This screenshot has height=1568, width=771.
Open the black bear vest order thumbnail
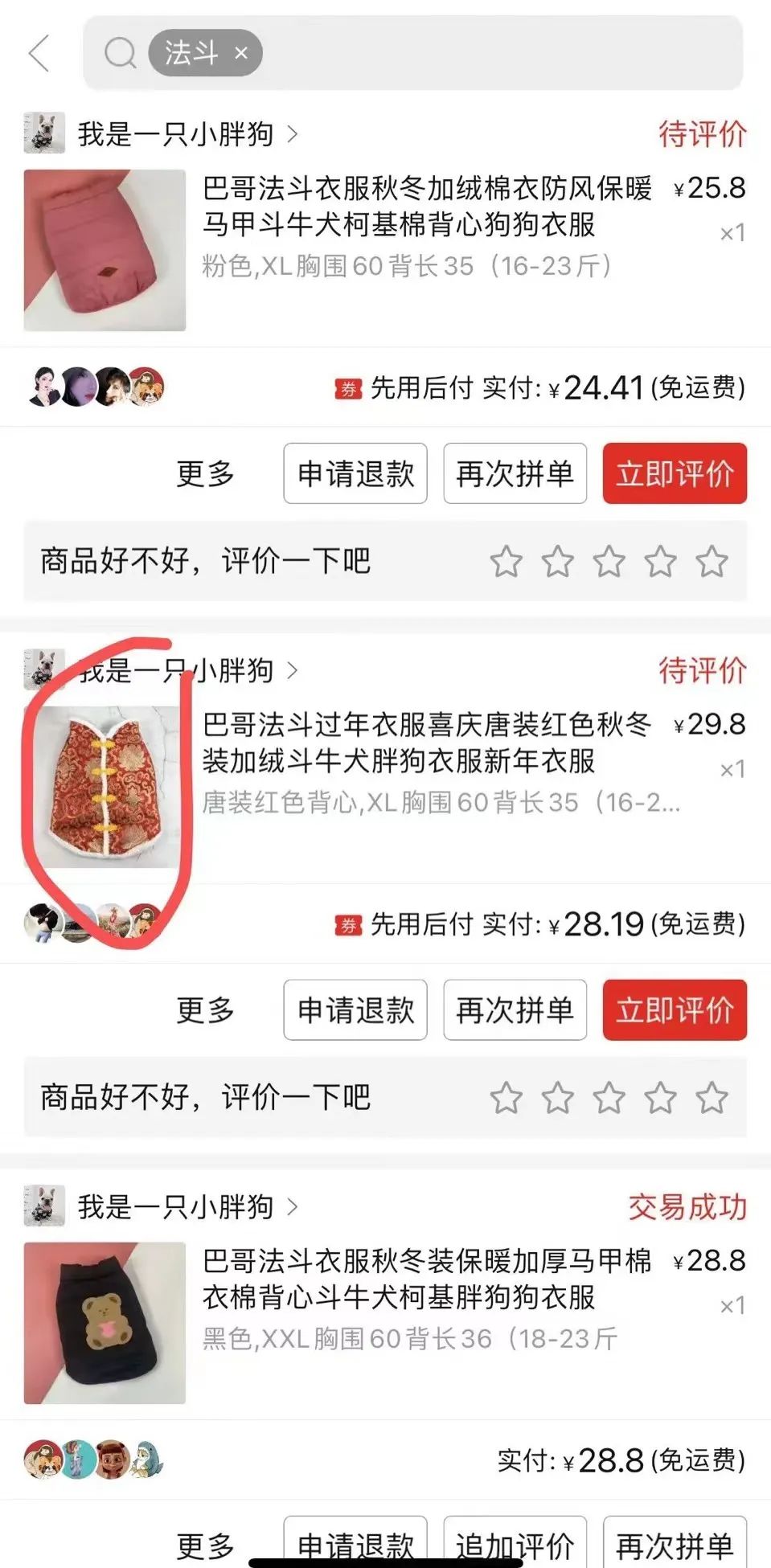(105, 1323)
